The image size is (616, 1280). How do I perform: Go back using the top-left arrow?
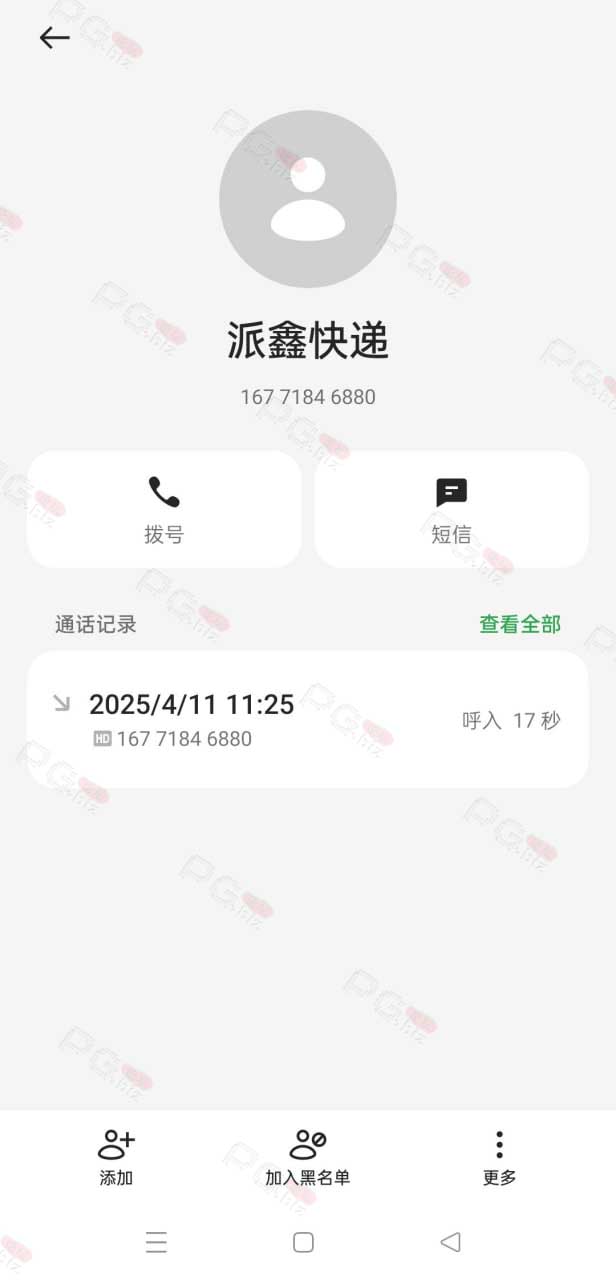pyautogui.click(x=54, y=38)
